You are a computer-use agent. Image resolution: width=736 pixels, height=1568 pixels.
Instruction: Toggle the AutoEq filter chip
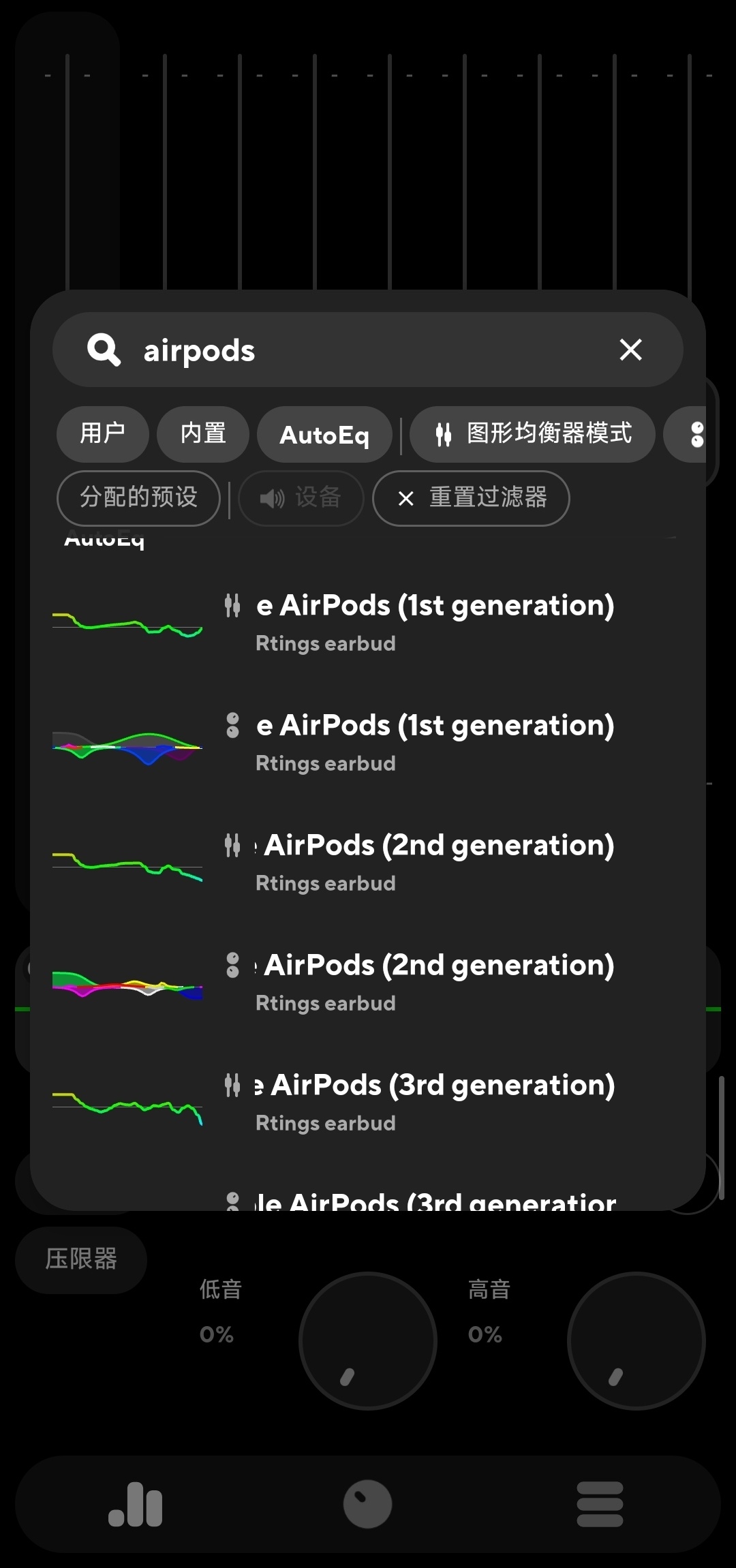click(x=324, y=435)
